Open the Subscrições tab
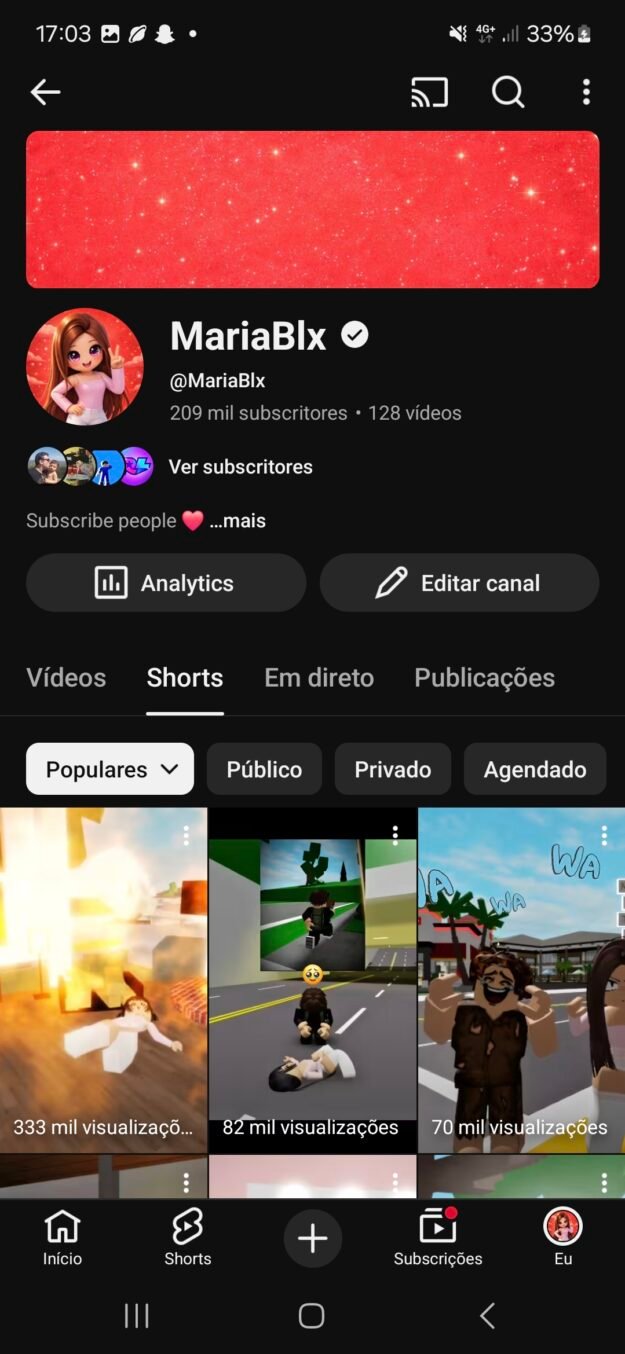Viewport: 625px width, 1354px height. pos(438,1238)
